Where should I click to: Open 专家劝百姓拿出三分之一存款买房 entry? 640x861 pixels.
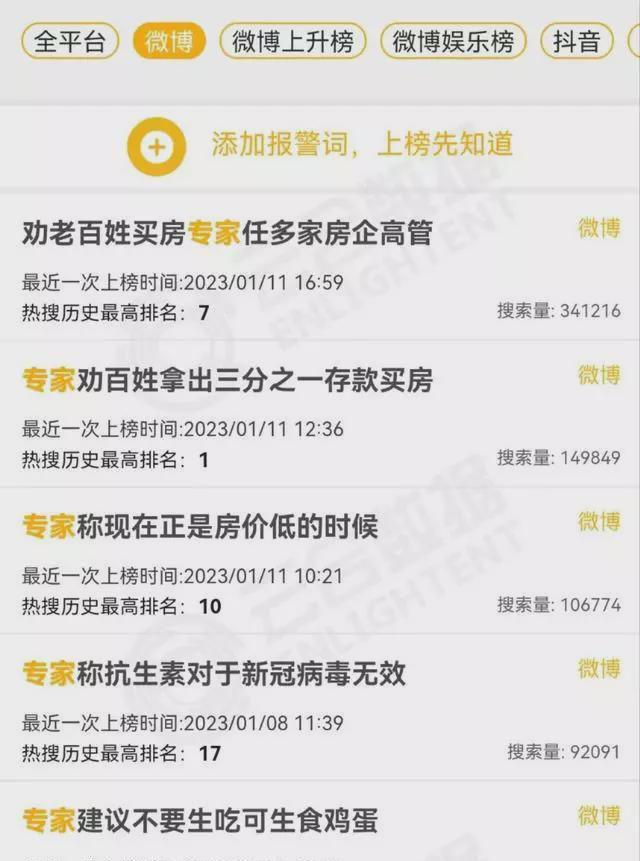pos(227,380)
